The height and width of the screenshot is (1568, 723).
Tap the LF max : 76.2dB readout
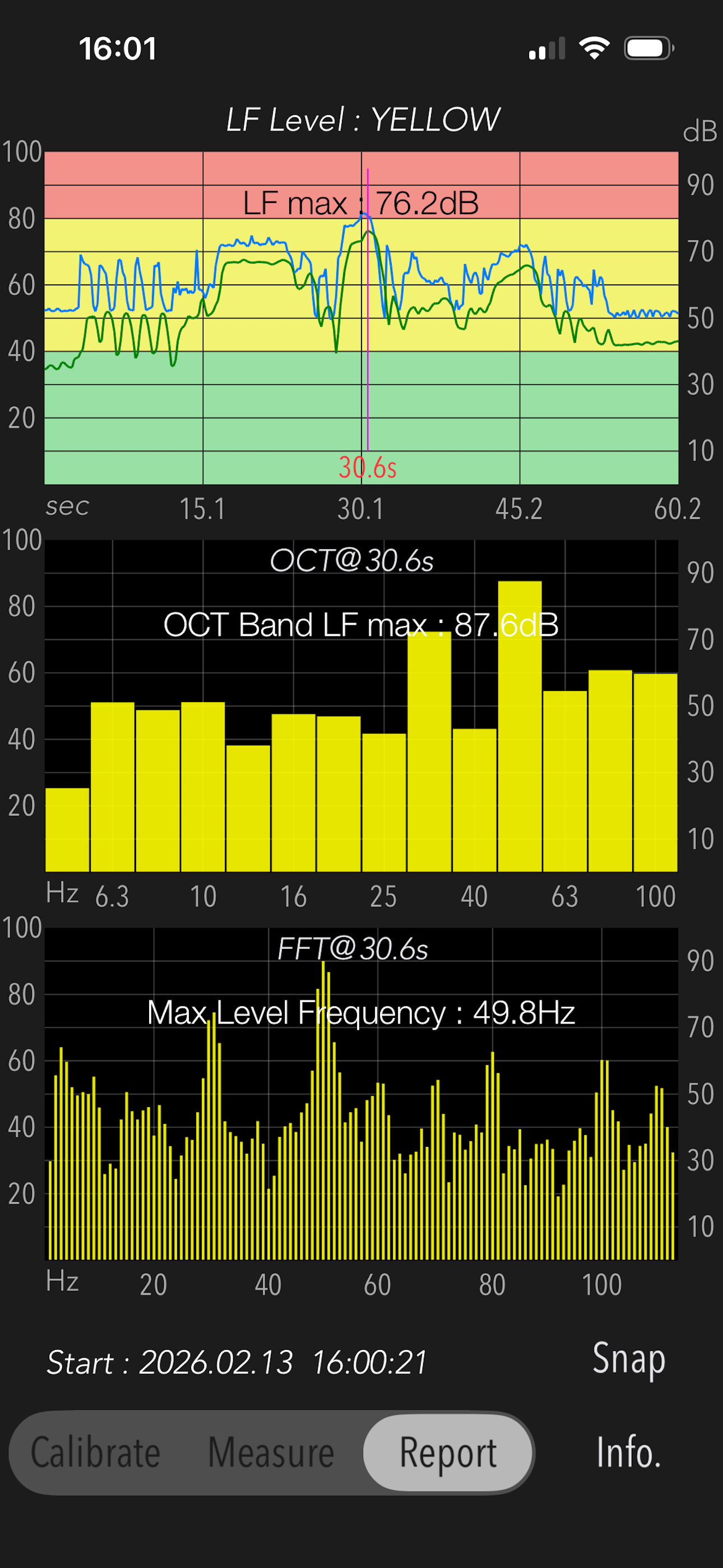361,202
